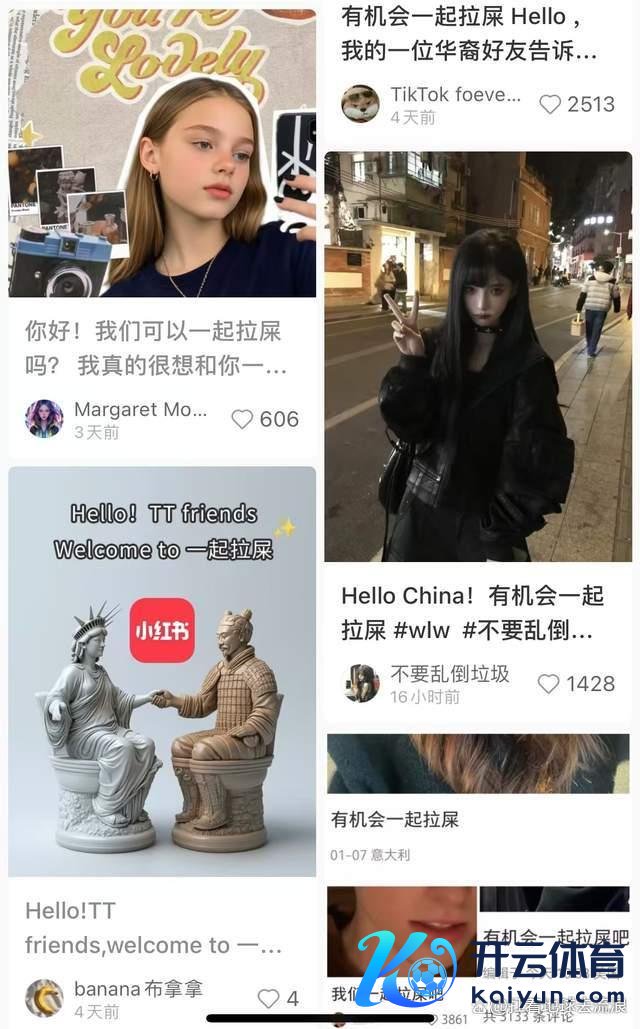Open the Hello China！有机会一起拉屎 post
Image resolution: width=640 pixels, height=1029 pixels.
click(x=478, y=356)
